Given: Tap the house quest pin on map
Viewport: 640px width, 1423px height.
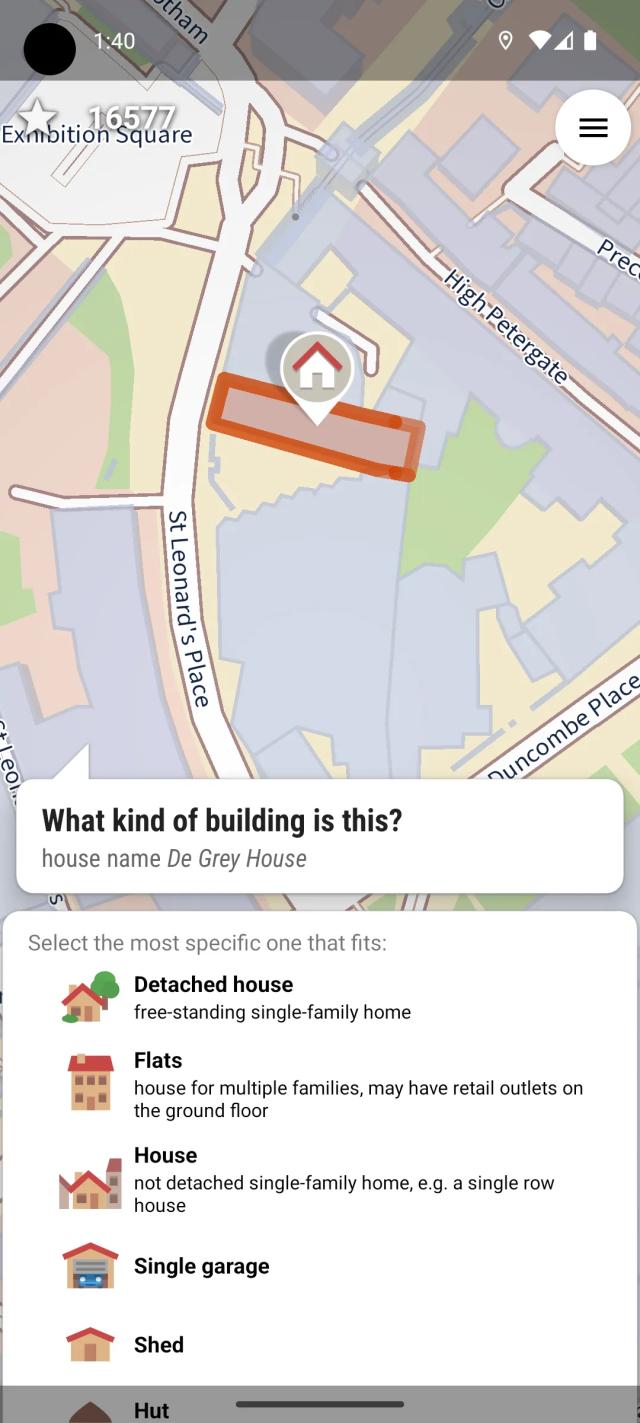Looking at the screenshot, I should point(317,371).
